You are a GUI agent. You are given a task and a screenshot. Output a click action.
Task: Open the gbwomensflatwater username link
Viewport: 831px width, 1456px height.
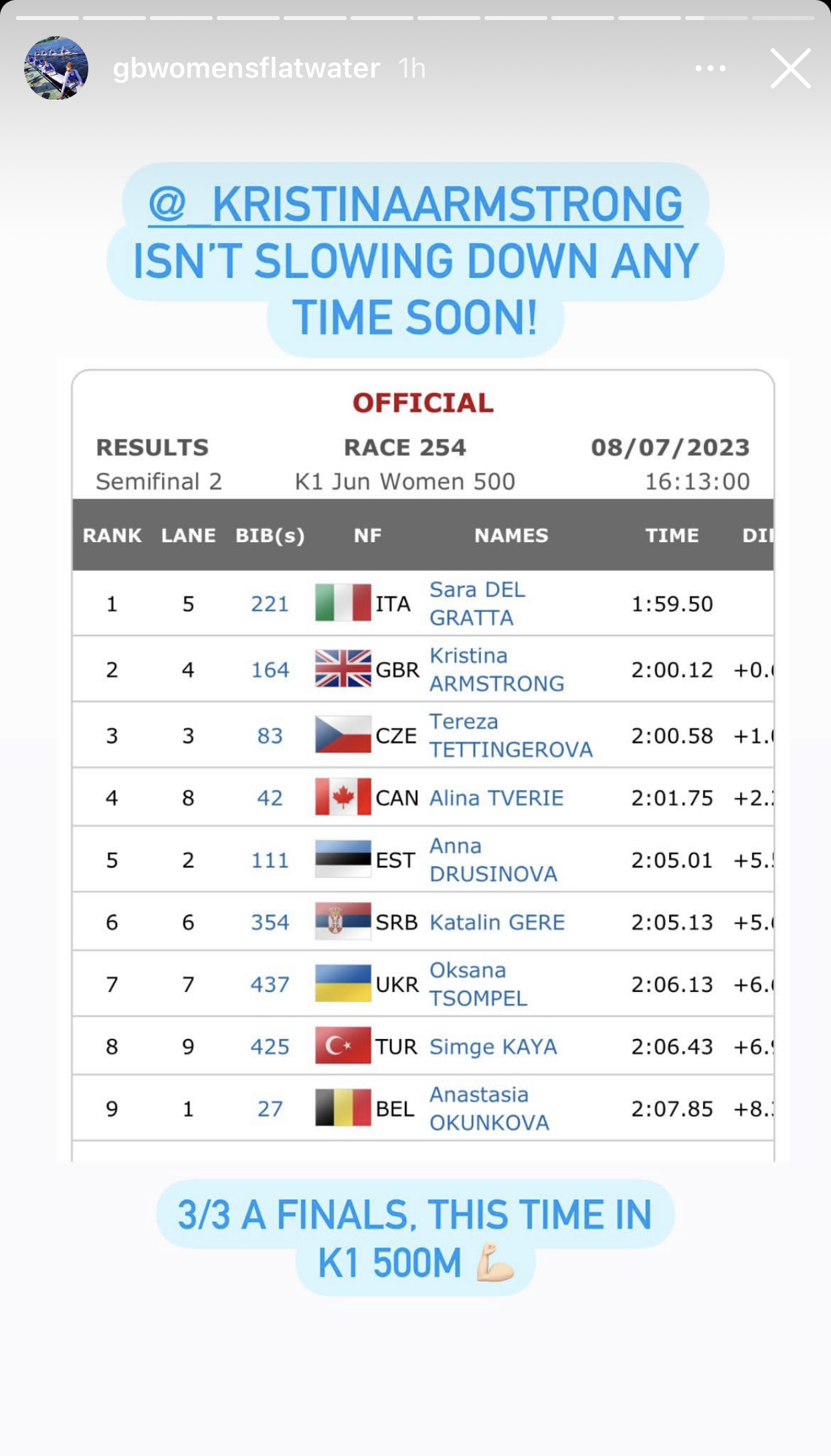[x=246, y=68]
